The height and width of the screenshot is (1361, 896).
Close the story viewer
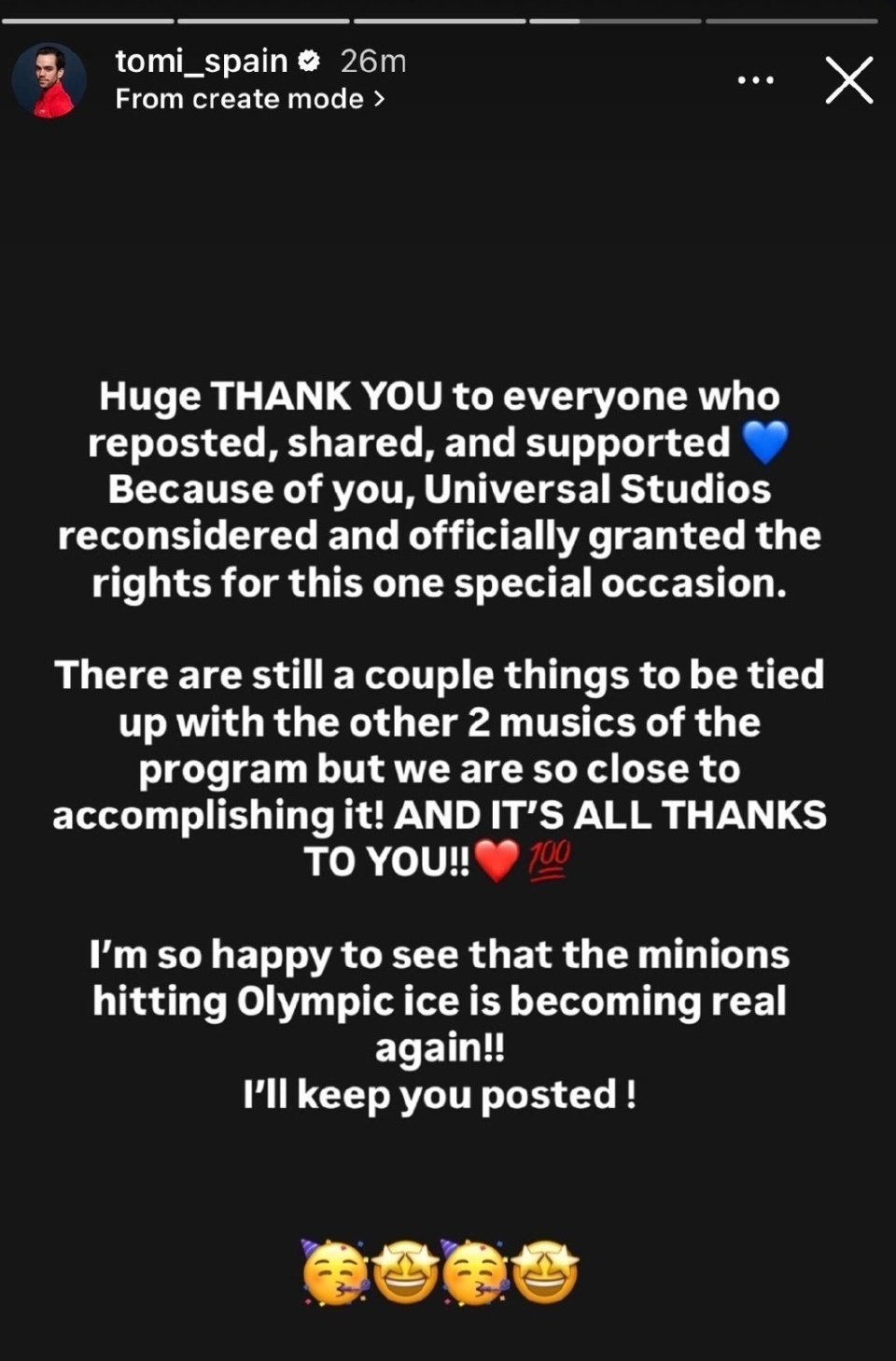tap(848, 80)
